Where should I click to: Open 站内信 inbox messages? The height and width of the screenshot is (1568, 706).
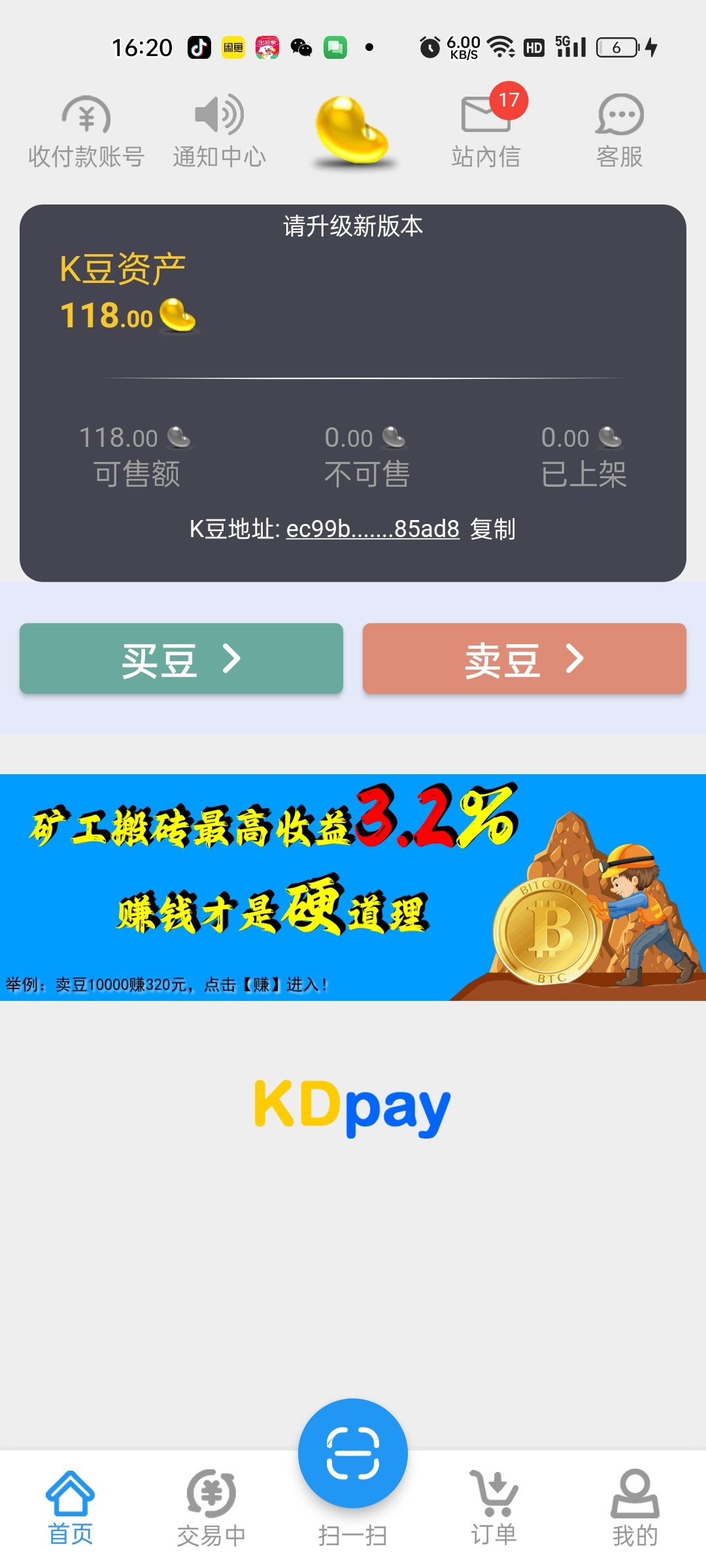(x=486, y=131)
